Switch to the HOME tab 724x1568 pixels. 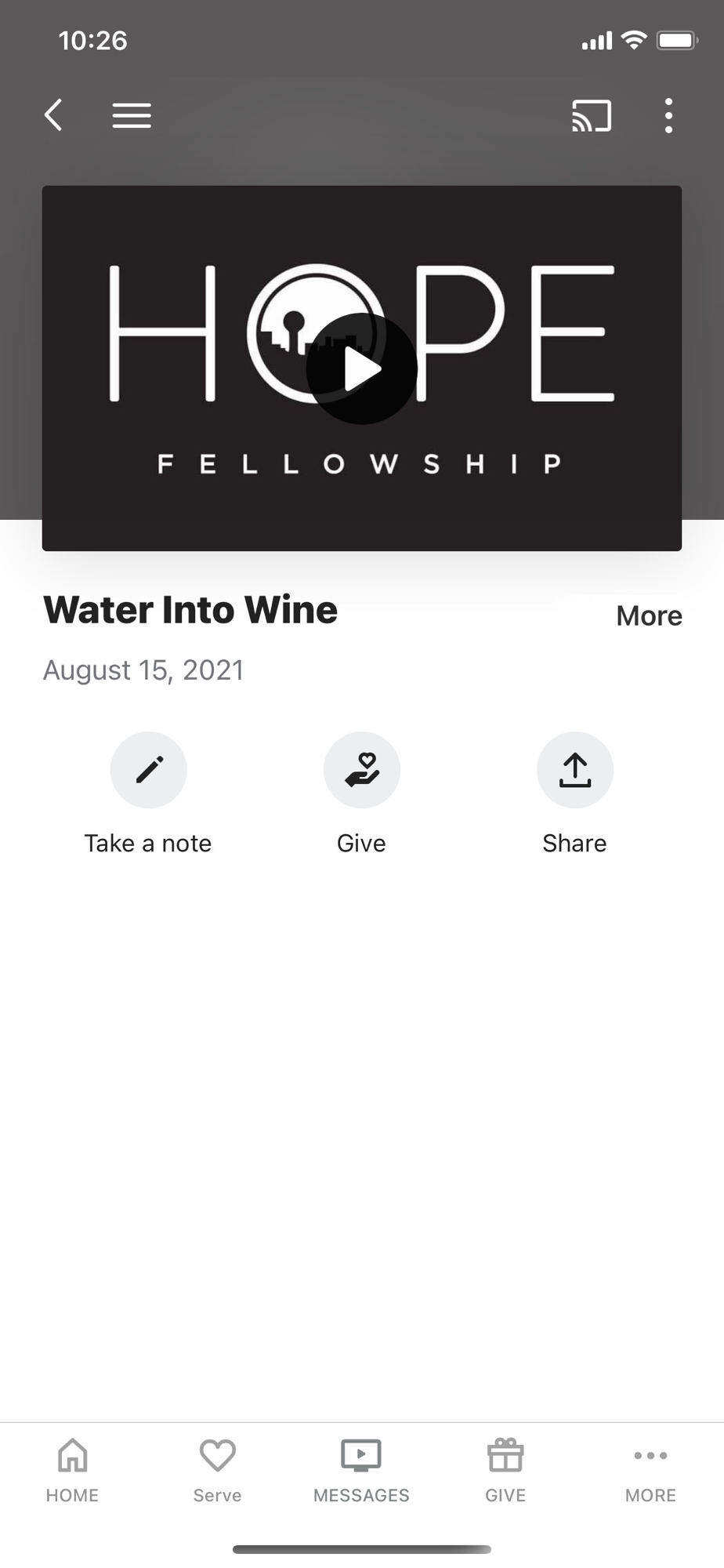[x=72, y=1471]
